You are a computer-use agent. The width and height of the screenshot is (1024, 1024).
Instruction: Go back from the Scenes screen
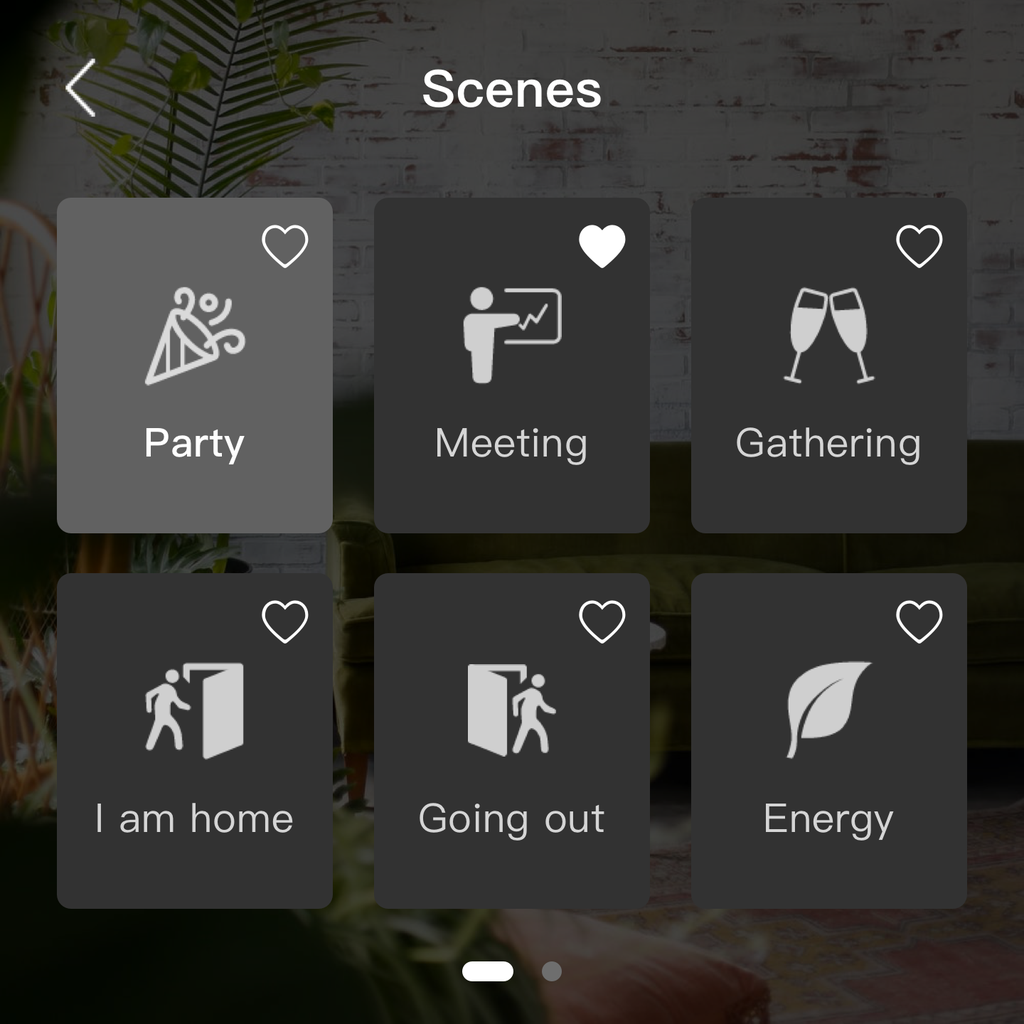pos(81,88)
